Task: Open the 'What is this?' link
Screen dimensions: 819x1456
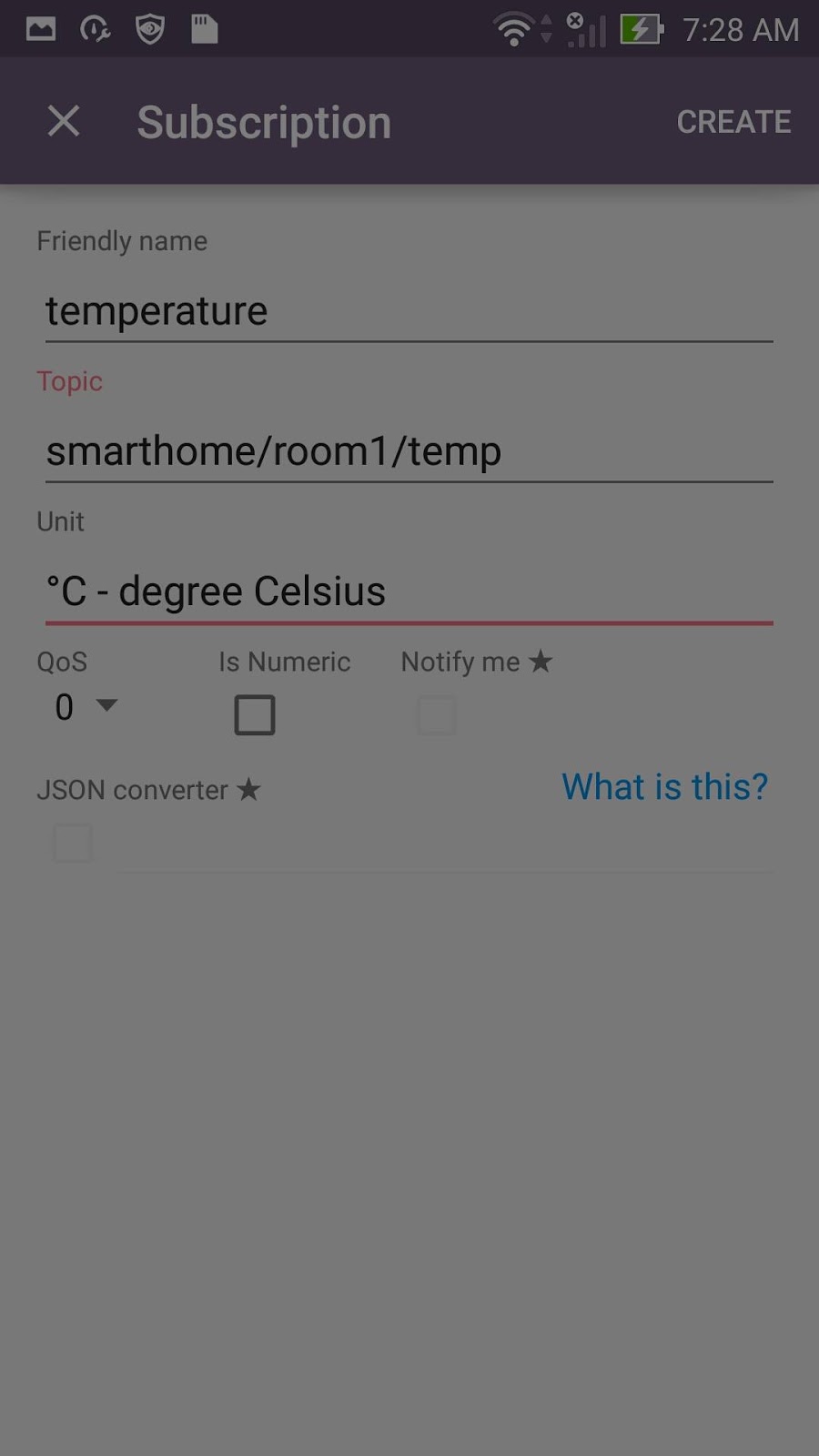Action: tap(664, 787)
